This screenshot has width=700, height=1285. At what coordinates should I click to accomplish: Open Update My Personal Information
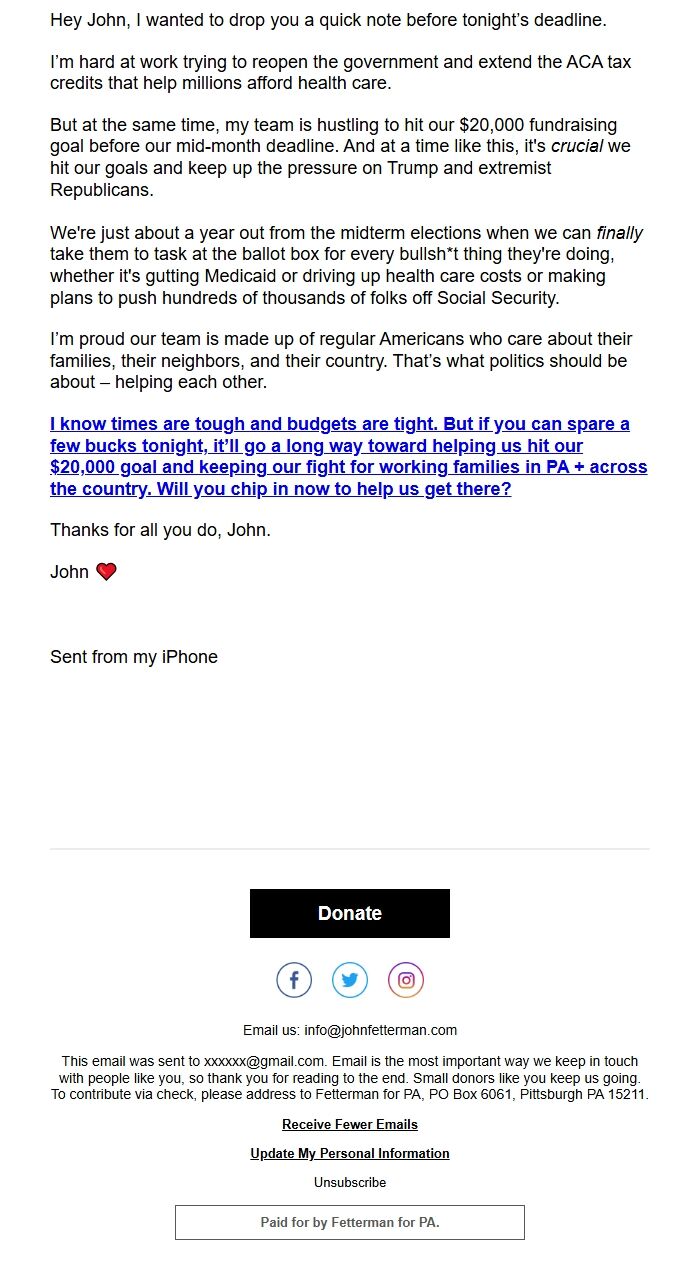click(350, 1153)
